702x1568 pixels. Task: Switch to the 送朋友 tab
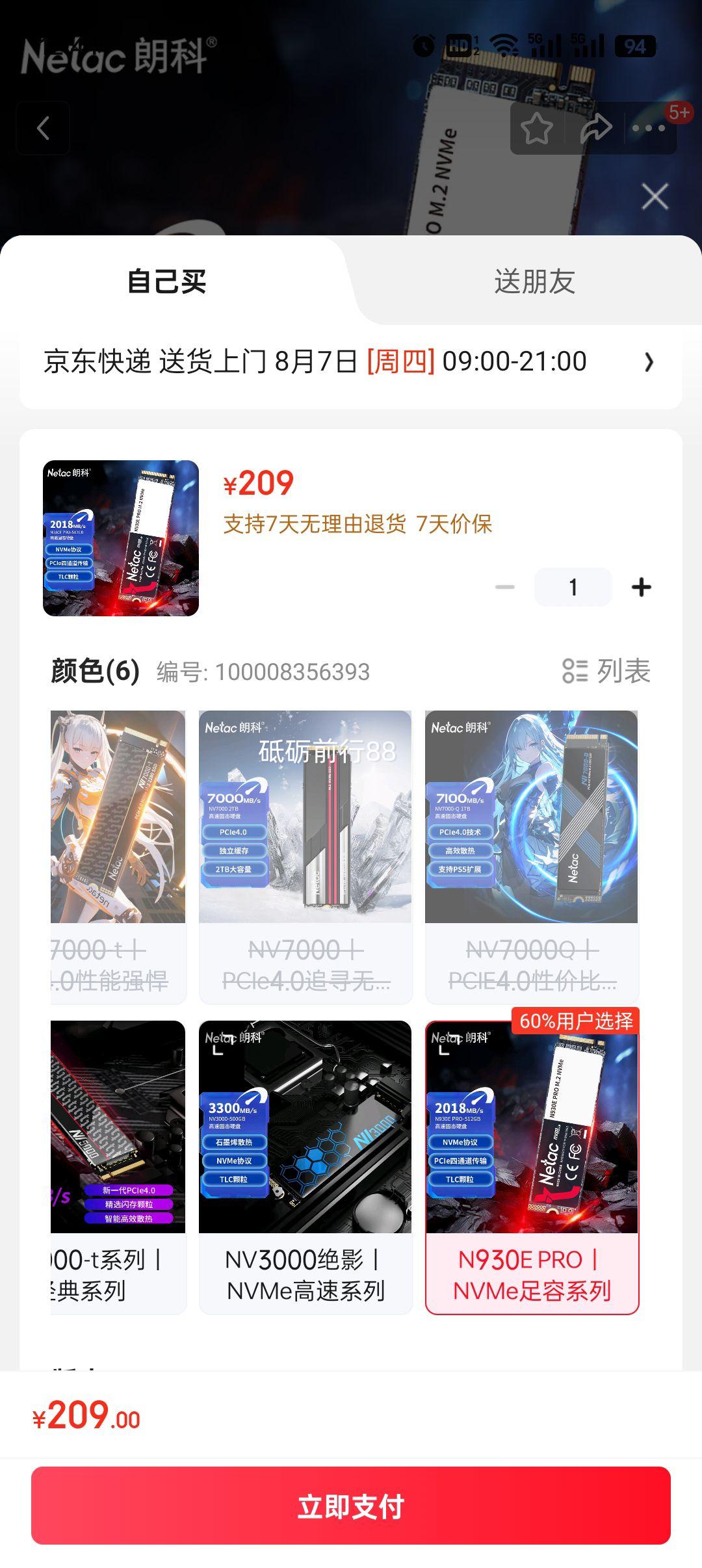[533, 282]
